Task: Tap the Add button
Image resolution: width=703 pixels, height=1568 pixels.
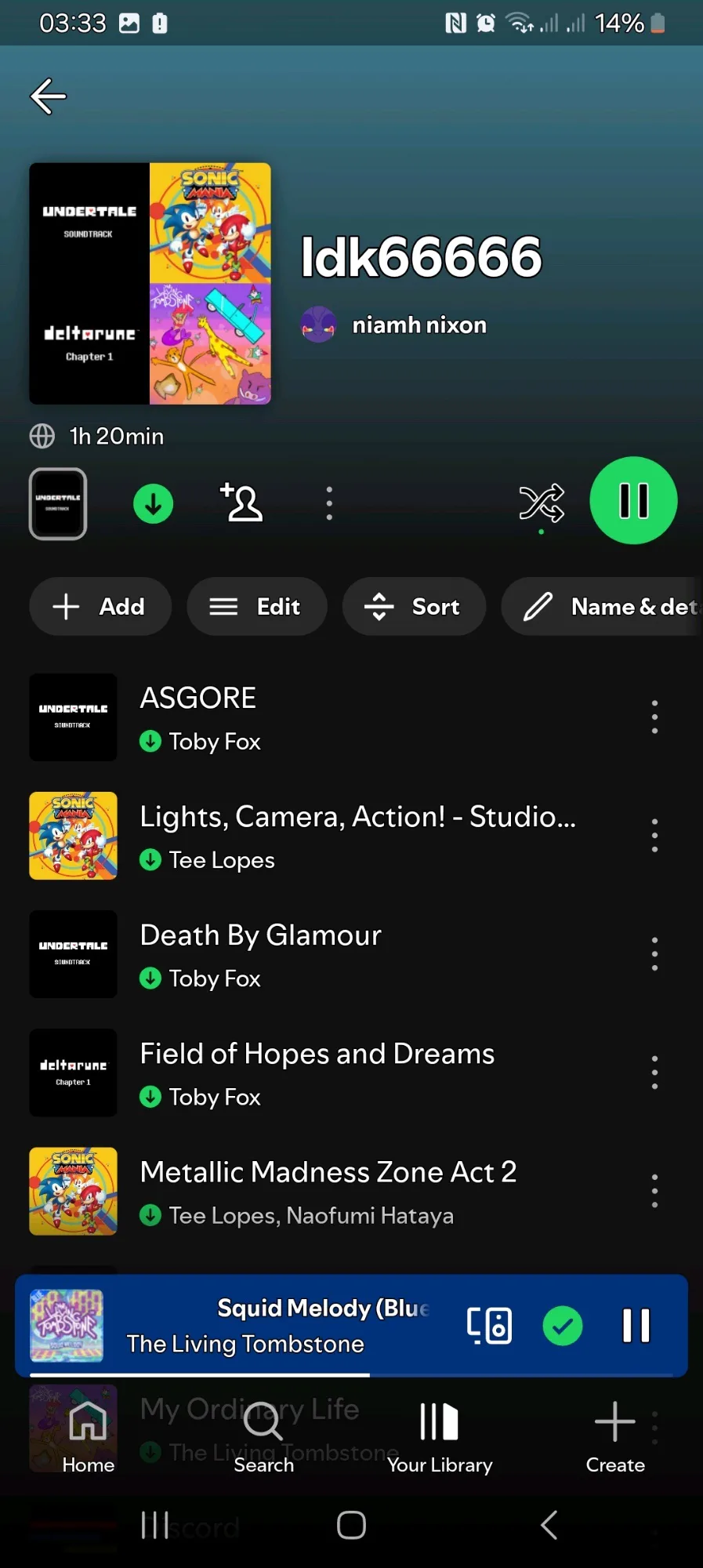Action: pyautogui.click(x=100, y=607)
